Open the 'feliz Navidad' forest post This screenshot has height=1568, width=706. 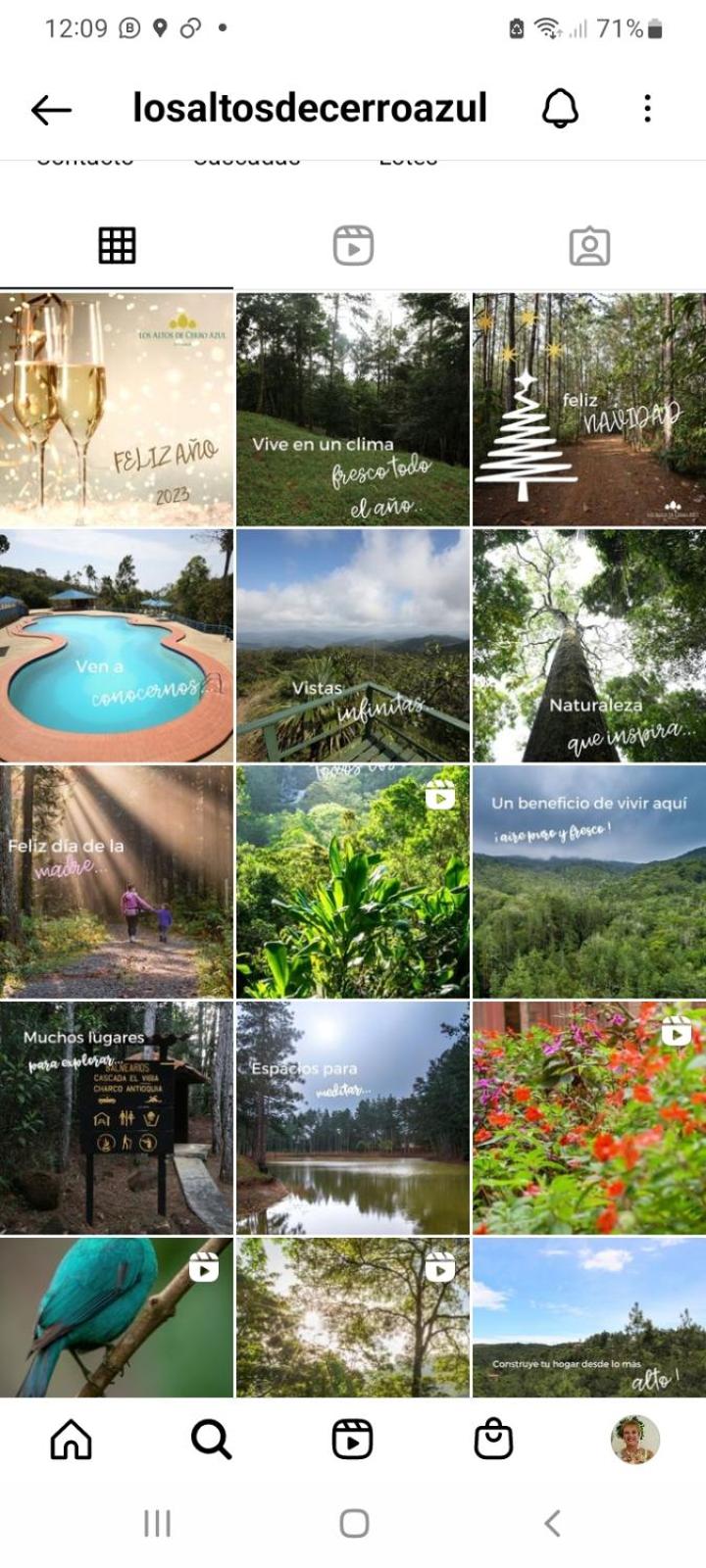point(589,410)
